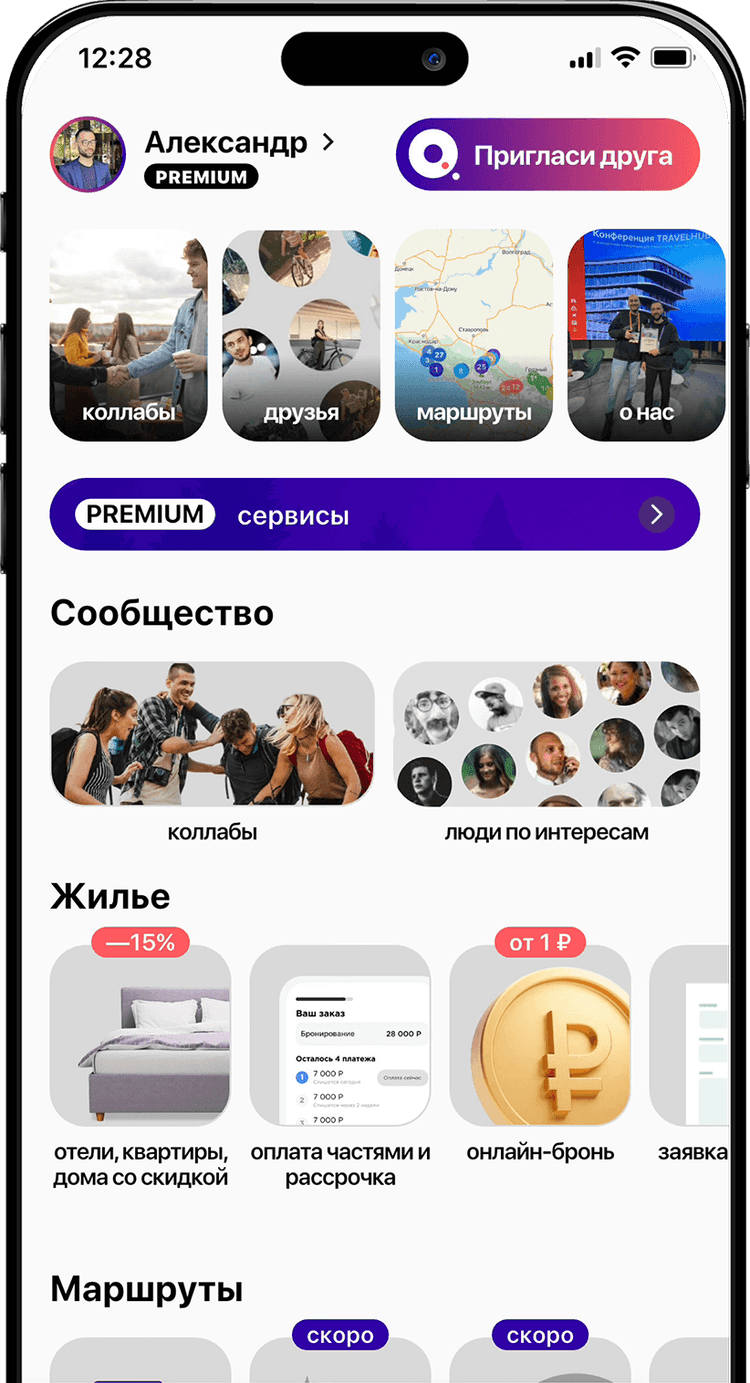Open the о нас tile

pos(645,335)
